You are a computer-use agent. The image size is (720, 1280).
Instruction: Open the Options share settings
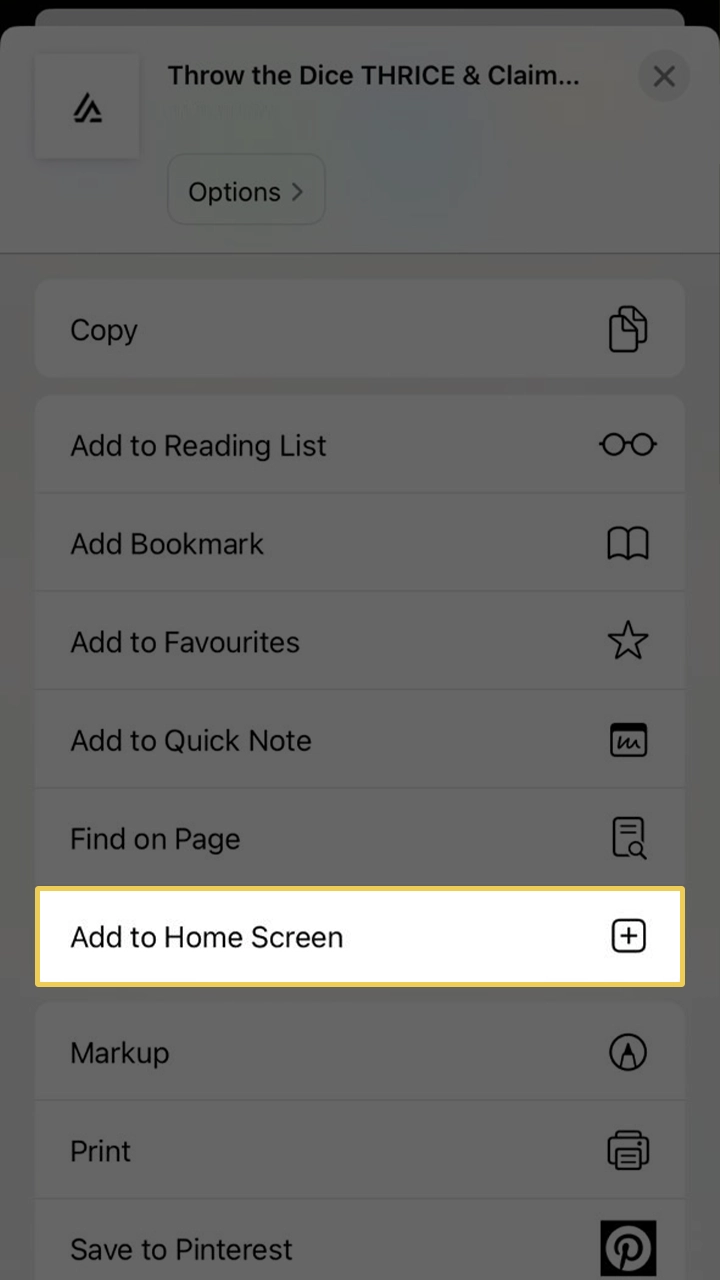246,190
